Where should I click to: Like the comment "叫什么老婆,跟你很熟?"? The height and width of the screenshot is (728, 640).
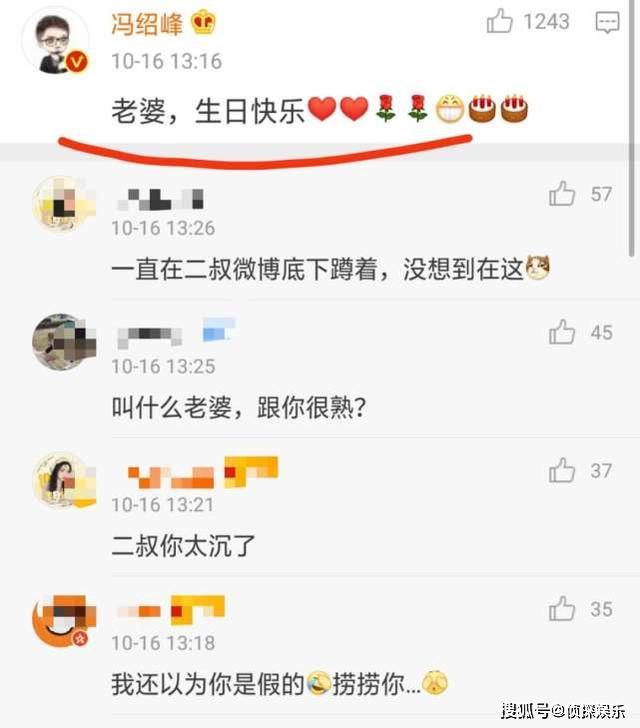coord(563,331)
